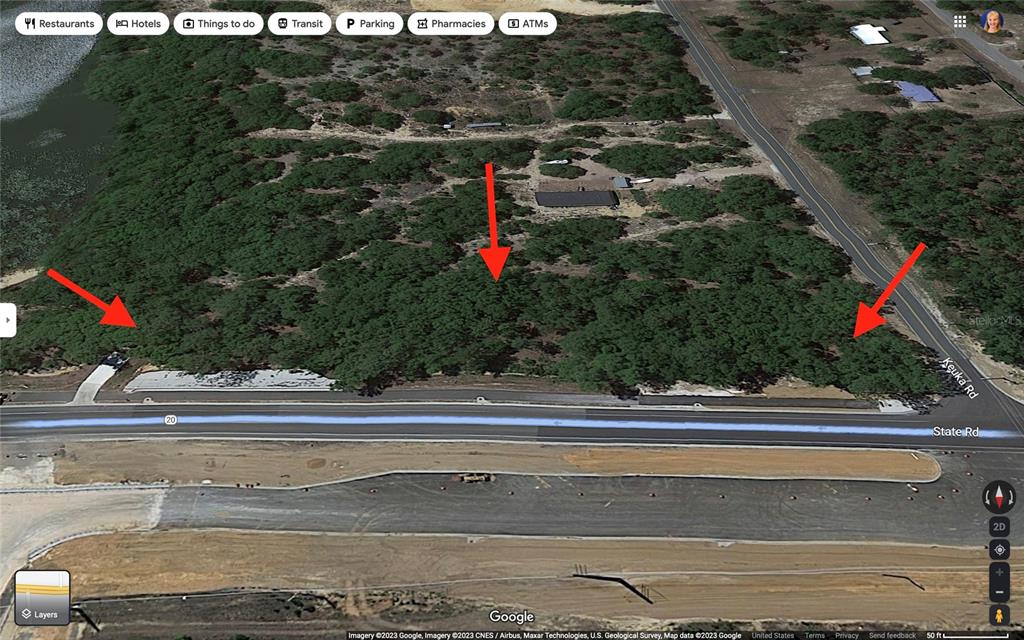The width and height of the screenshot is (1024, 640).
Task: Show Transit options on the map
Action: (299, 23)
